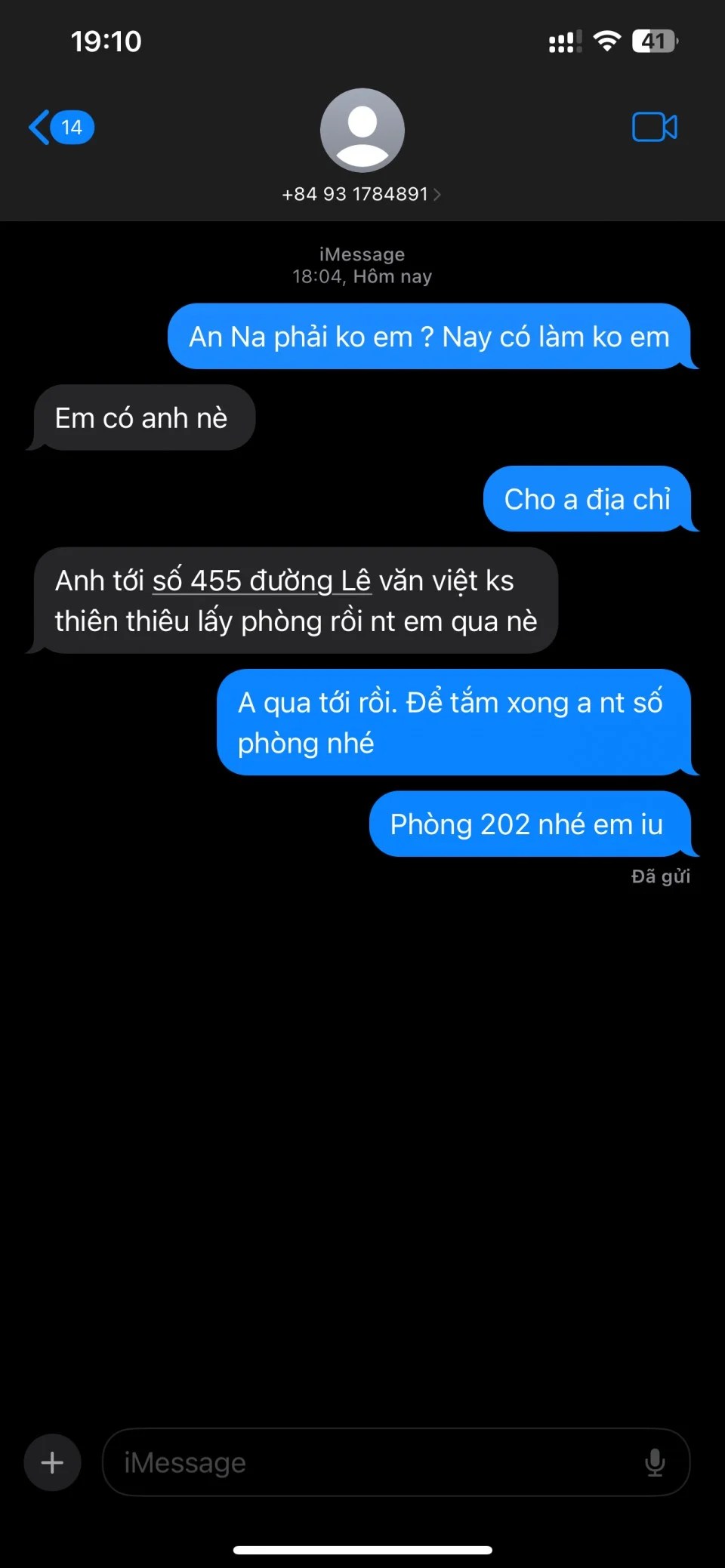This screenshot has height=1568, width=725.
Task: Start a FaceTime video call
Action: click(654, 127)
